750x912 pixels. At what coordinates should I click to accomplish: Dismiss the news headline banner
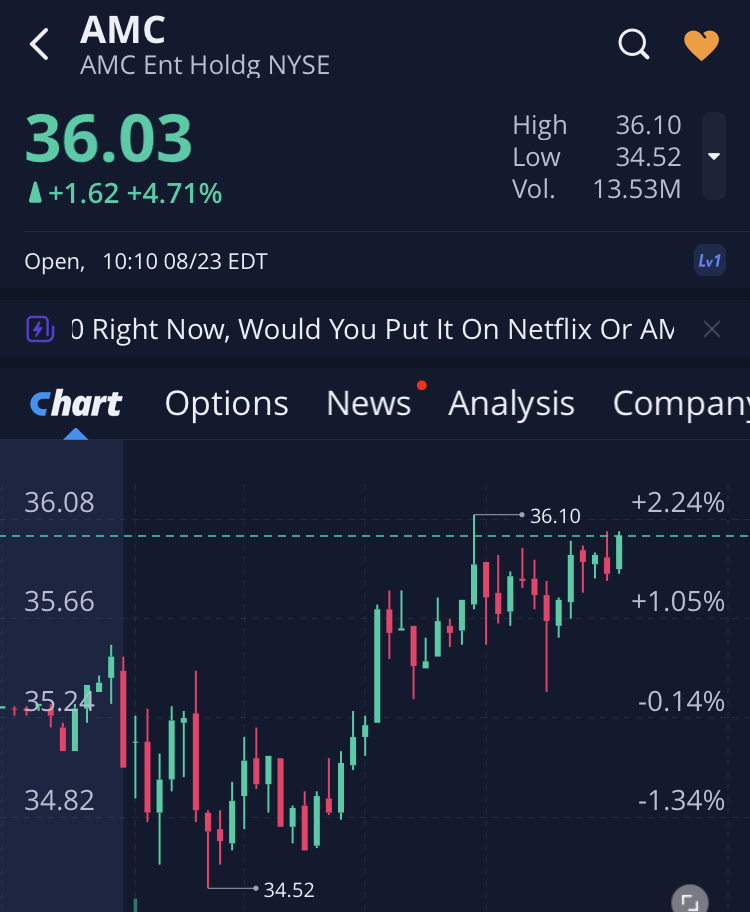[x=712, y=328]
